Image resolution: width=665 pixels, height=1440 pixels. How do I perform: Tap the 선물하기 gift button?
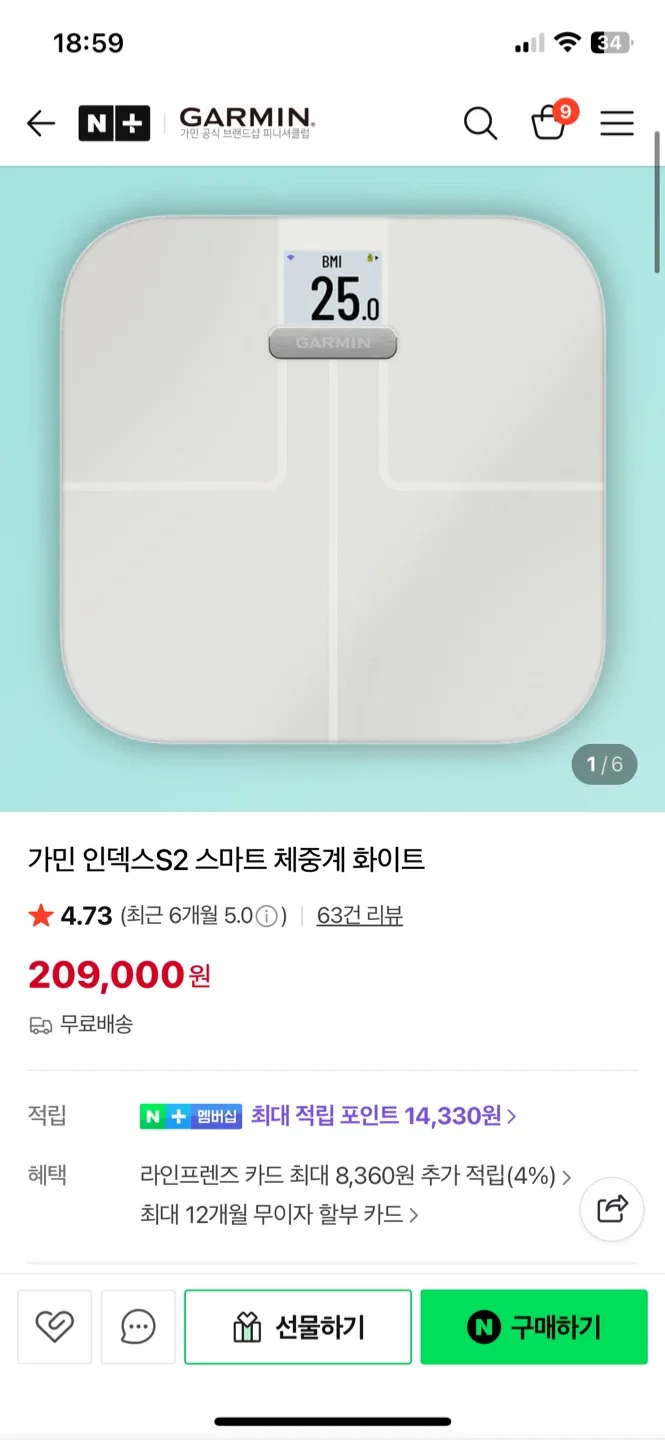pyautogui.click(x=298, y=1327)
